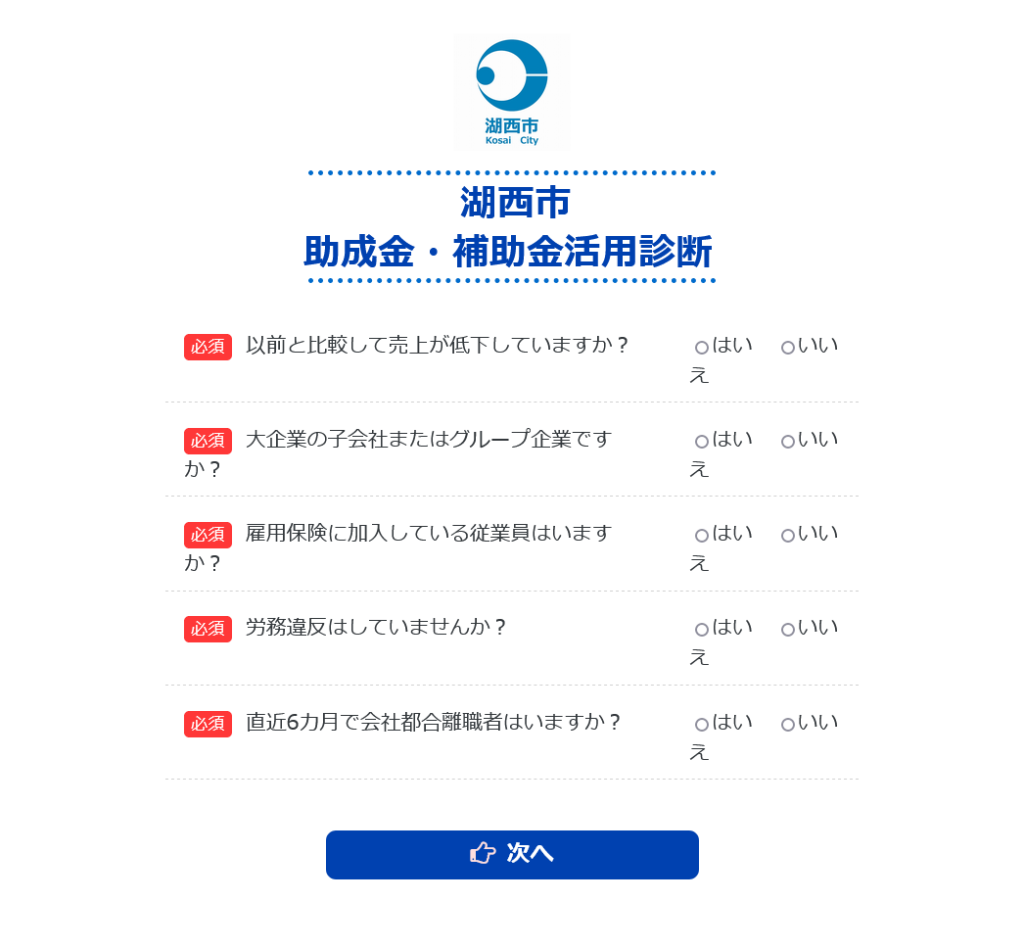Answer はい to 労務違反はしていませんか
Image resolution: width=1024 pixels, height=948 pixels.
pyautogui.click(x=702, y=630)
